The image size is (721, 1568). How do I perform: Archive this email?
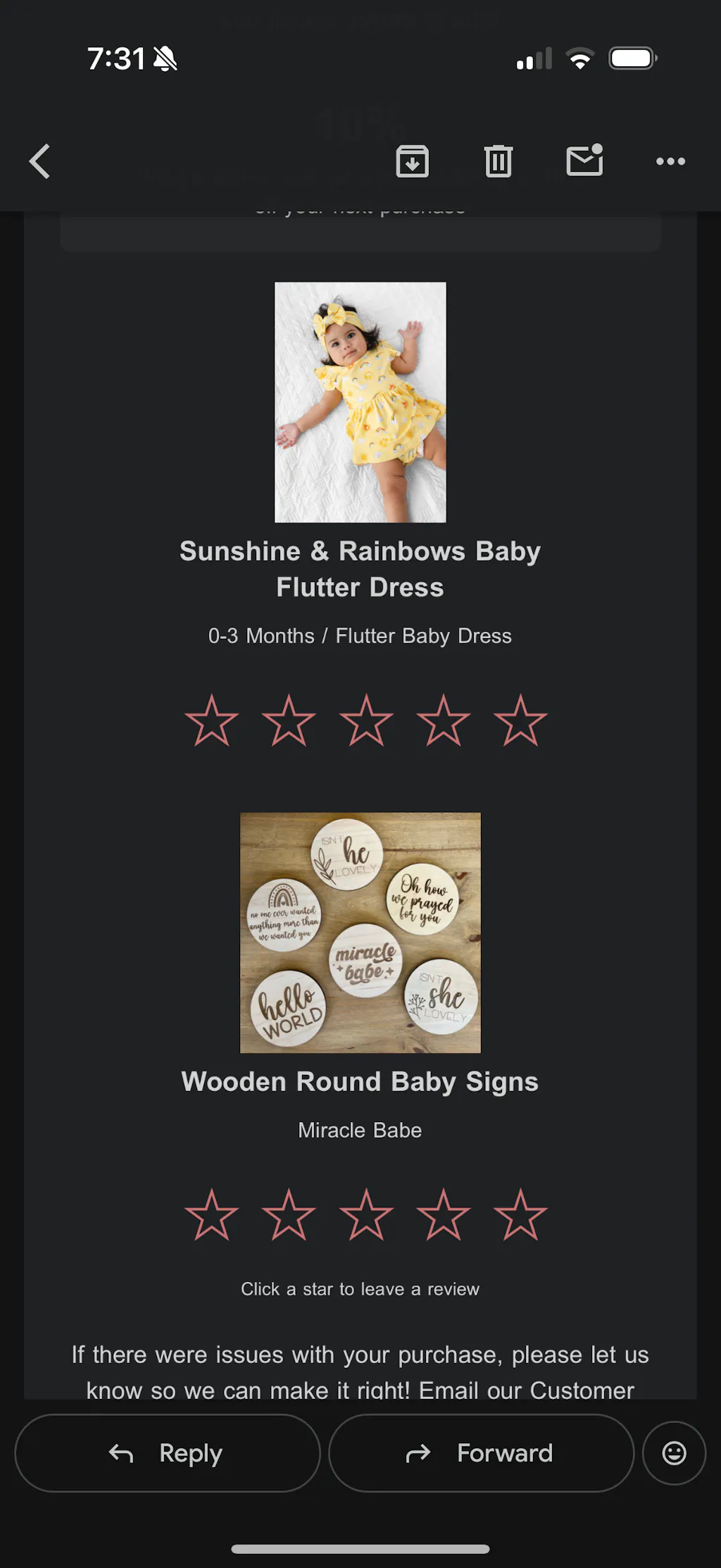click(x=412, y=161)
